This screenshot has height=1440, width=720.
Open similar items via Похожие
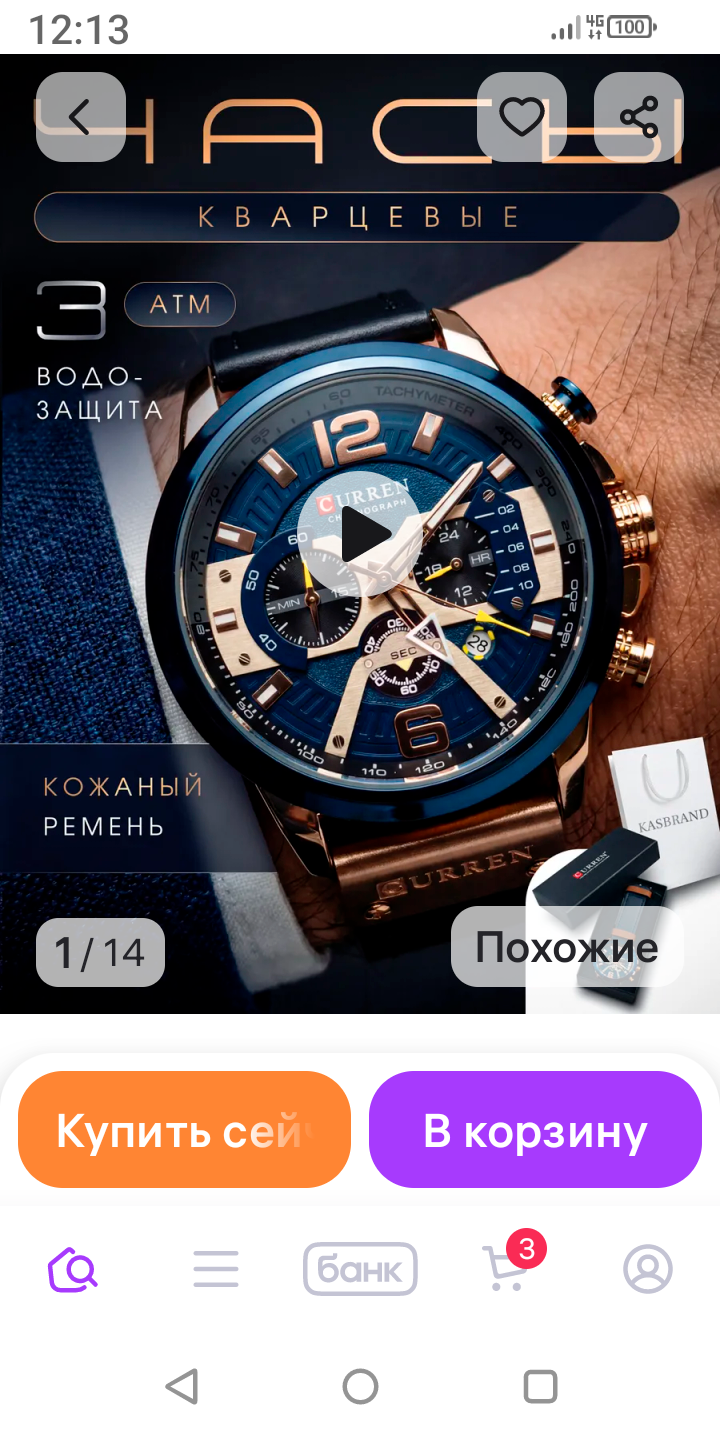(x=567, y=947)
